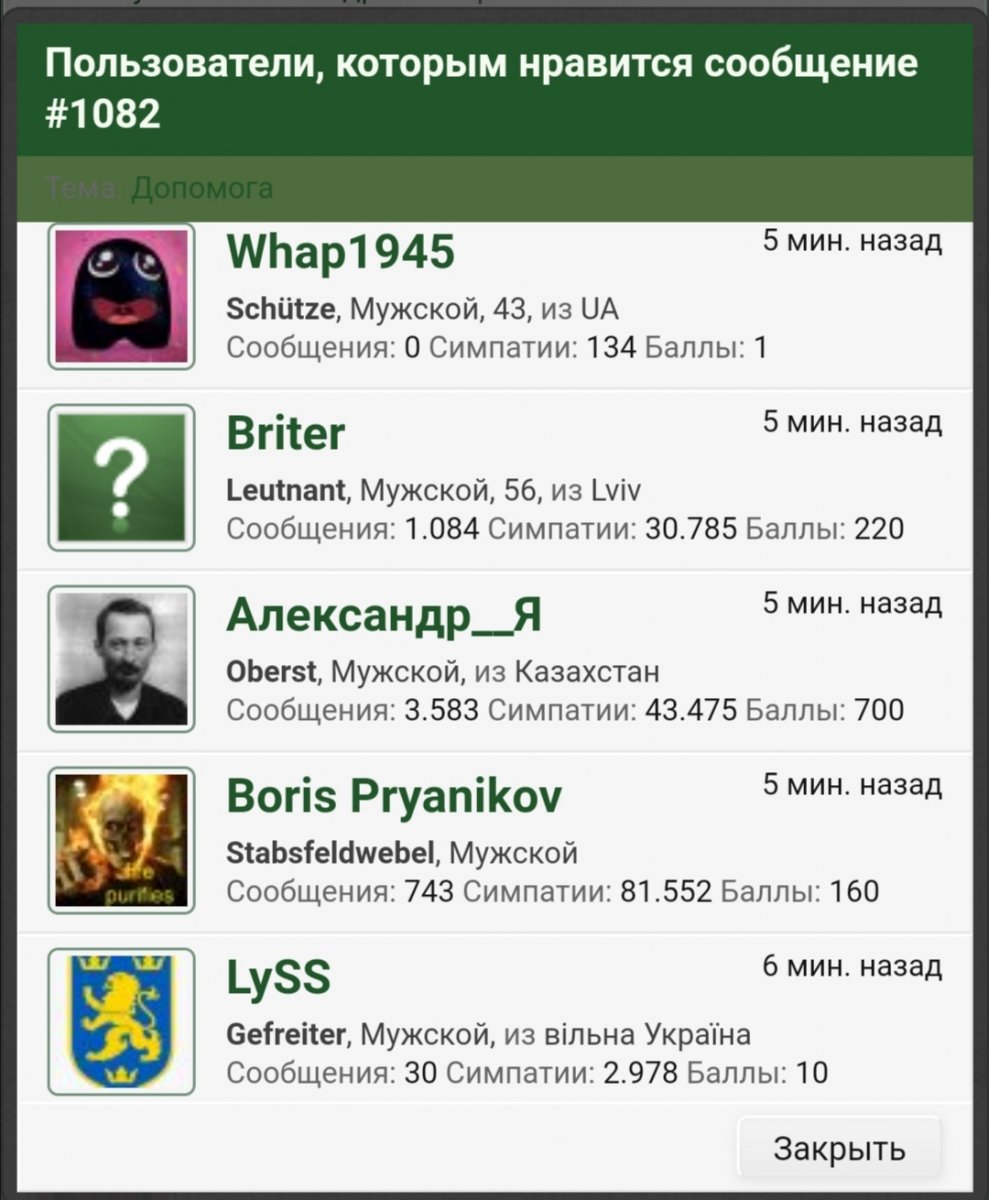The height and width of the screenshot is (1200, 989).
Task: Tap the LySS lion crest avatar
Action: click(x=121, y=1022)
